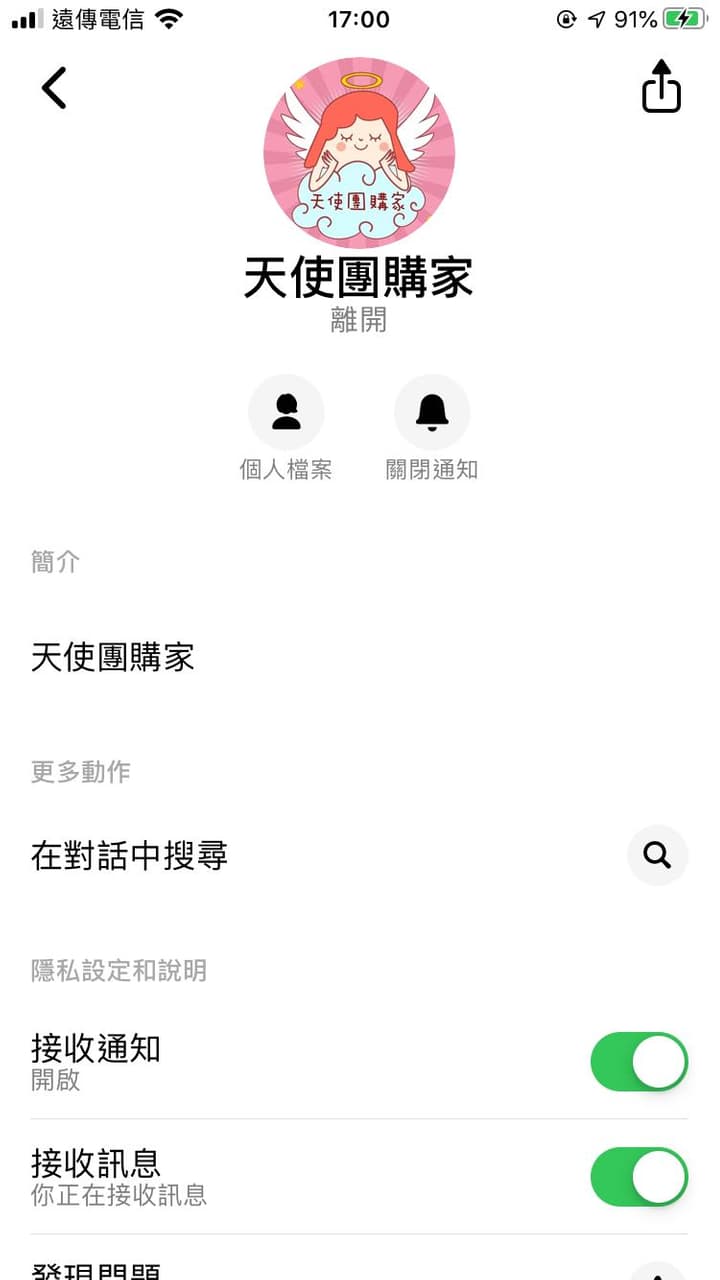Tap 關閉通知 bell to mute notifications

(x=432, y=412)
